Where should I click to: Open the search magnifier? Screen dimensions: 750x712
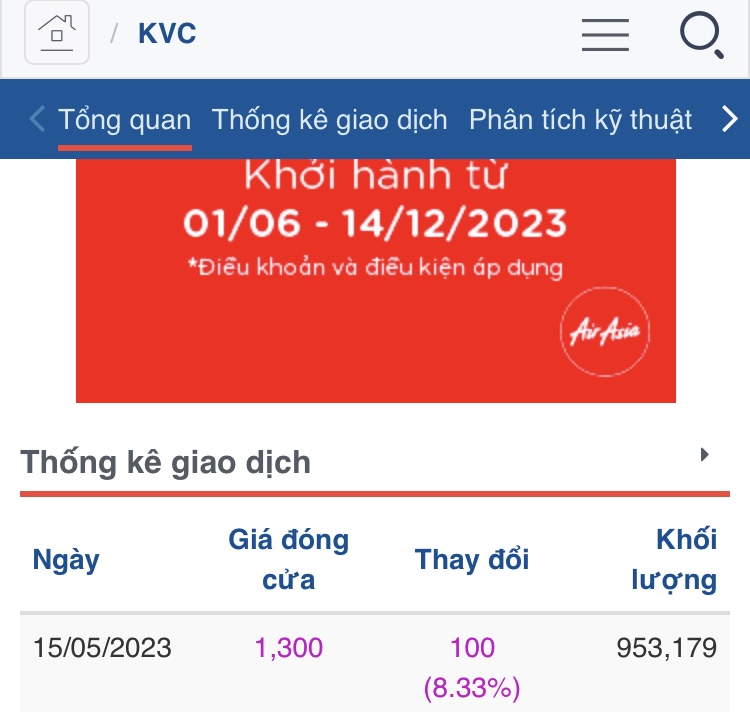pos(701,35)
